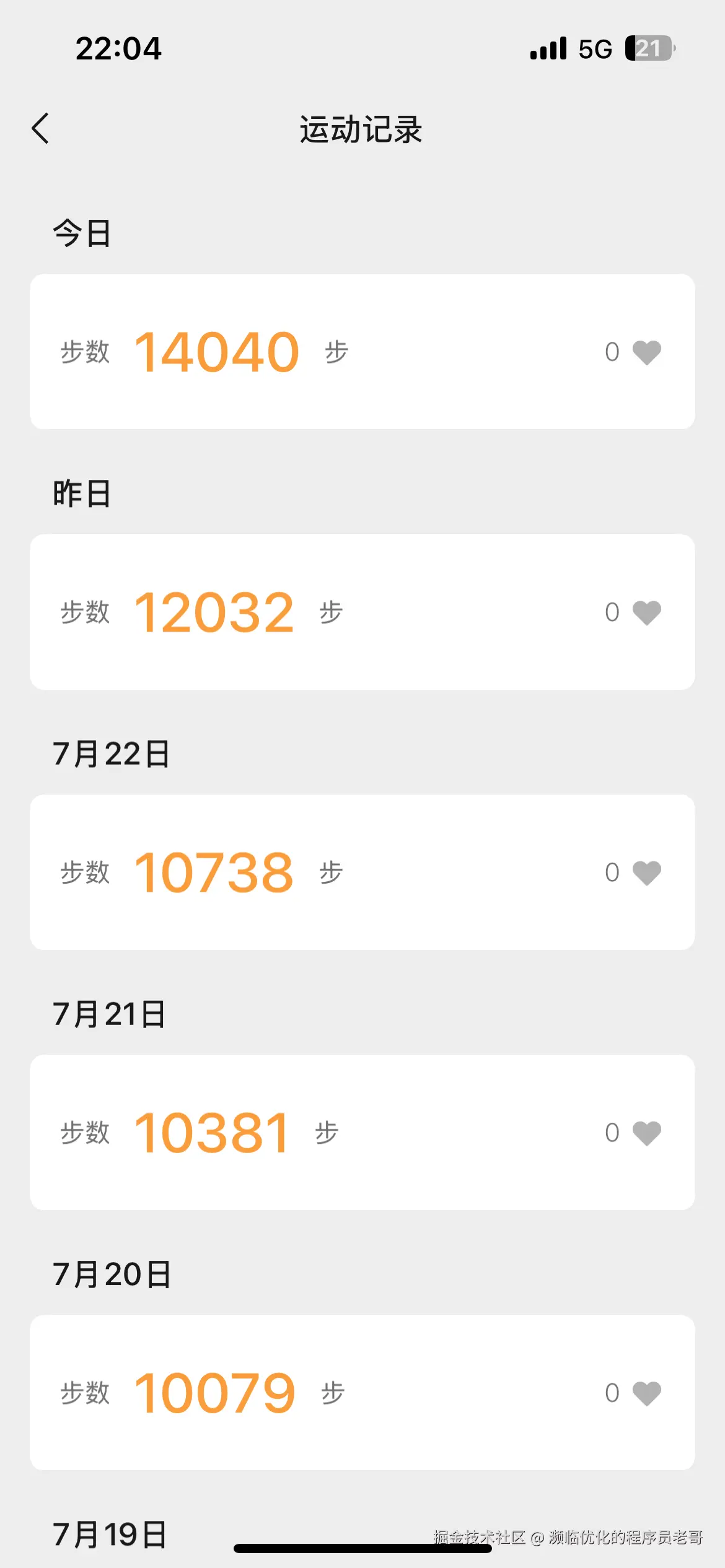Tap the battery indicator showing 21
Image resolution: width=725 pixels, height=1568 pixels.
[649, 47]
